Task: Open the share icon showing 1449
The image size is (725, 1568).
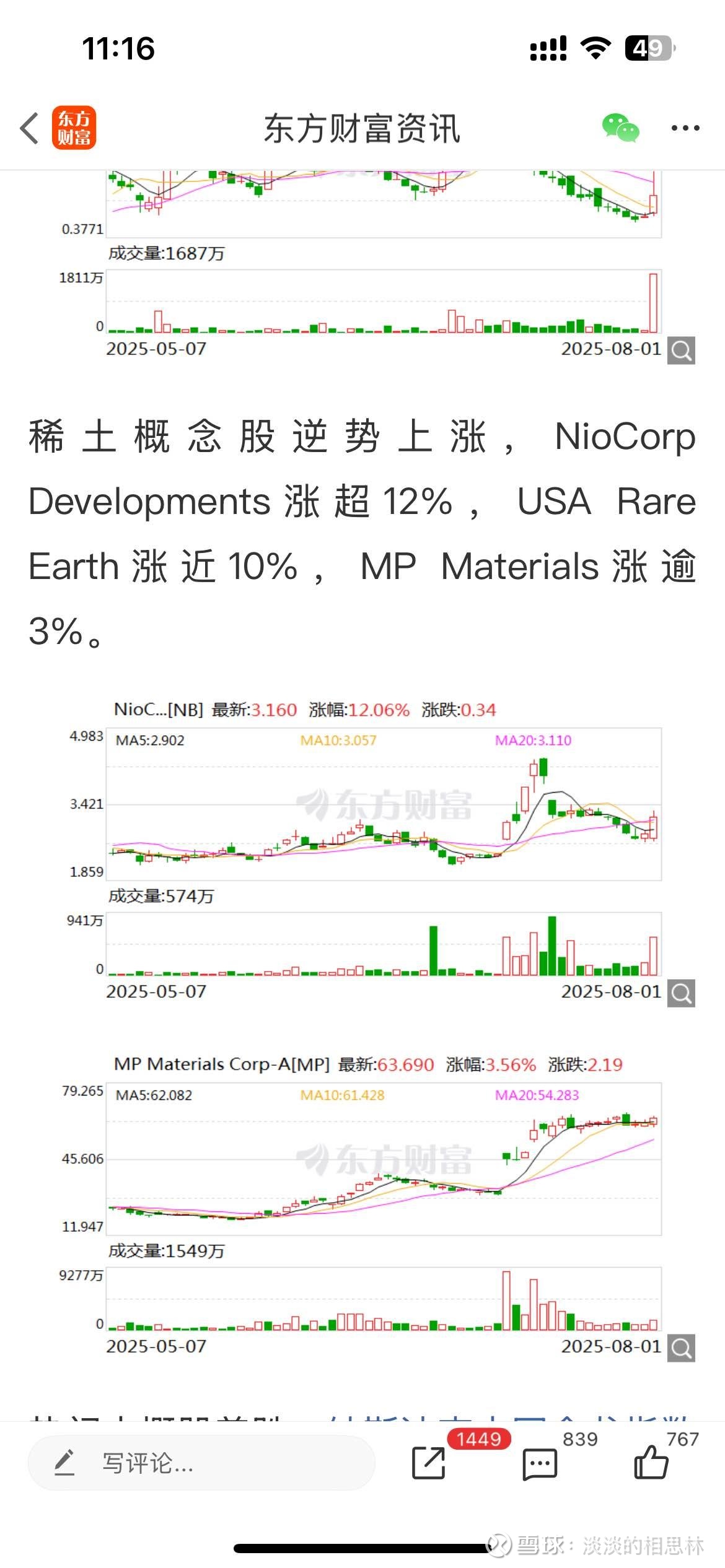Action: point(429,1463)
